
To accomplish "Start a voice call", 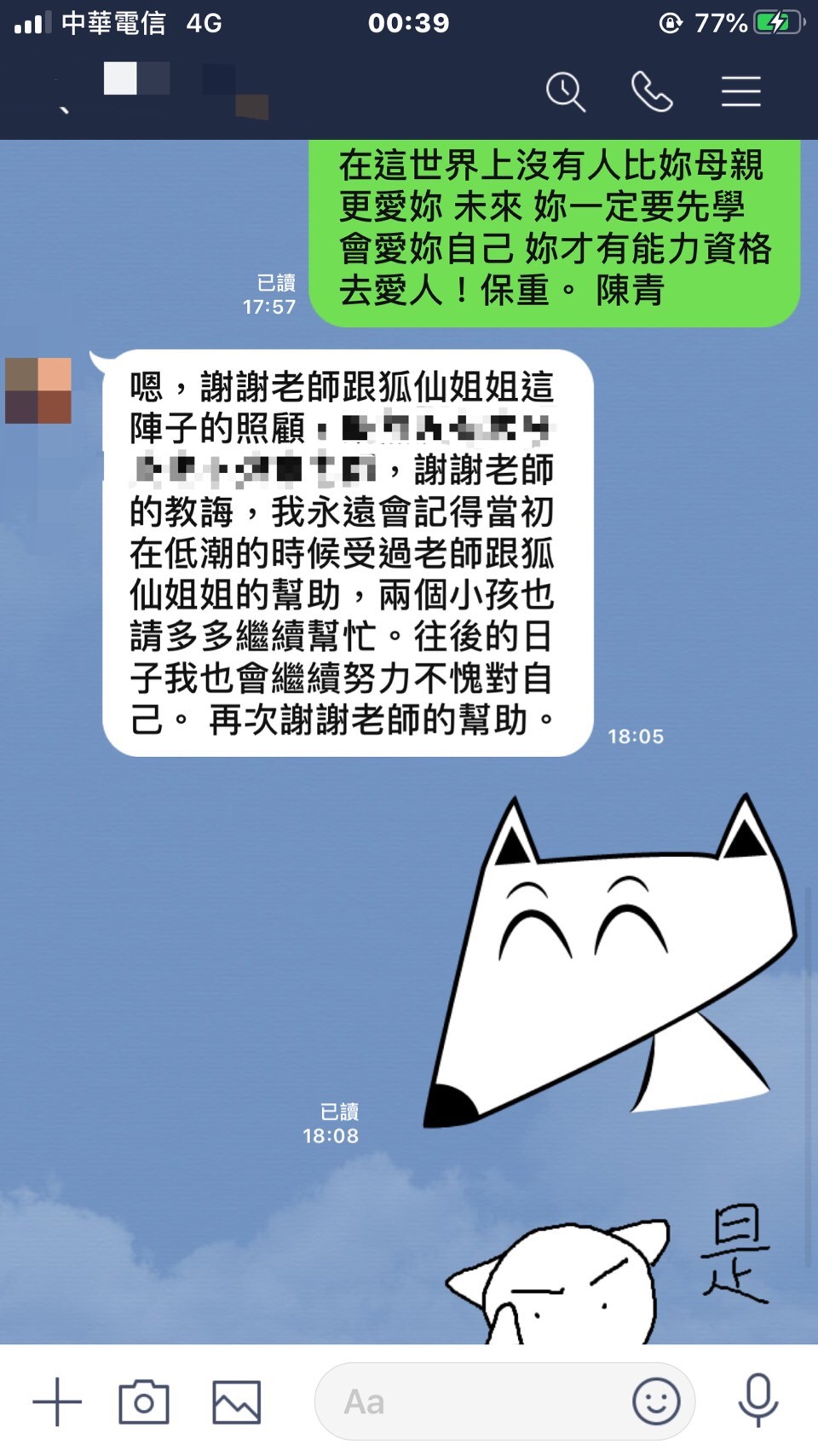I will coord(652,92).
